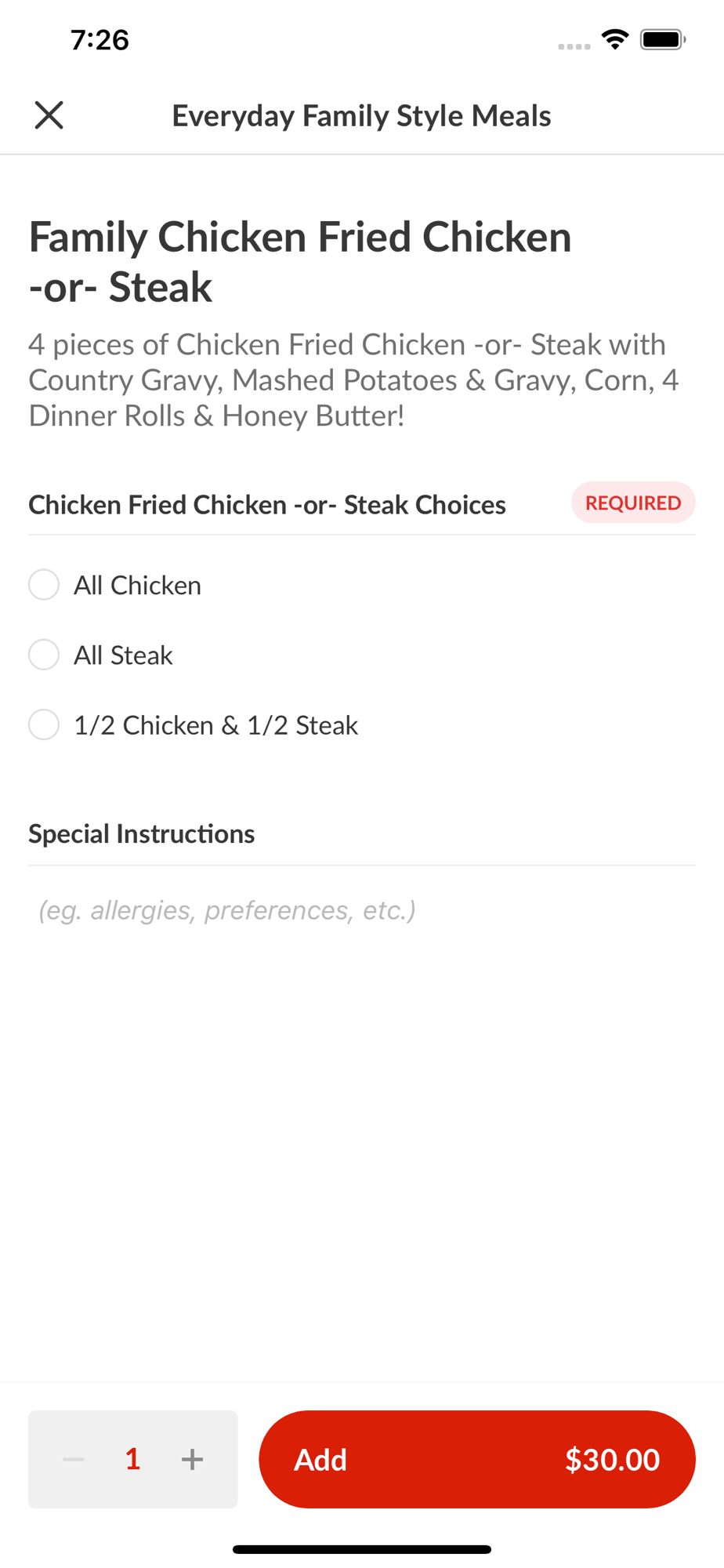724x1568 pixels.
Task: Close the Everyday Family Style Meals screen
Action: point(49,115)
